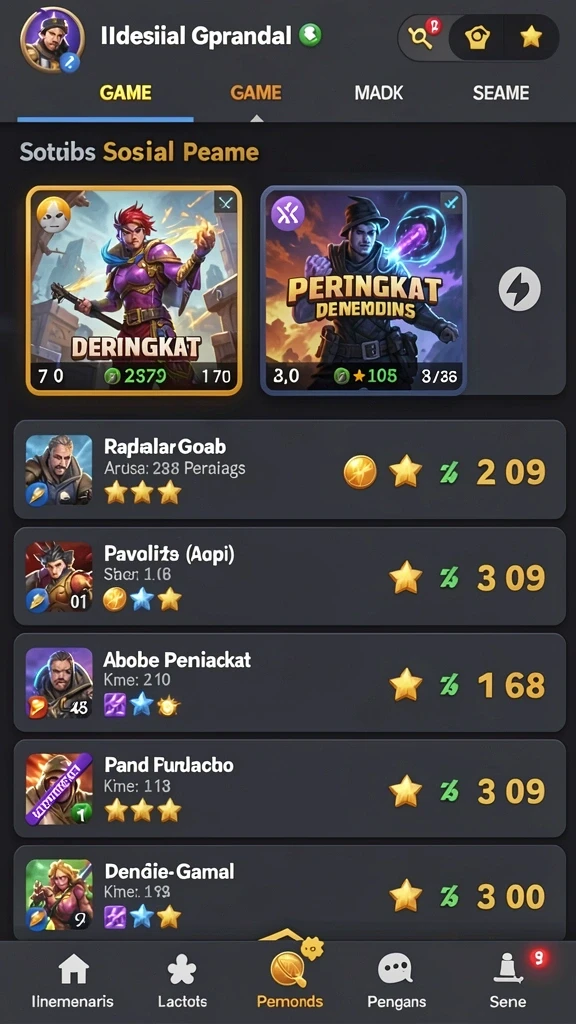Open the Dendie-Gamal row
Image resolution: width=576 pixels, height=1024 pixels.
tap(289, 893)
